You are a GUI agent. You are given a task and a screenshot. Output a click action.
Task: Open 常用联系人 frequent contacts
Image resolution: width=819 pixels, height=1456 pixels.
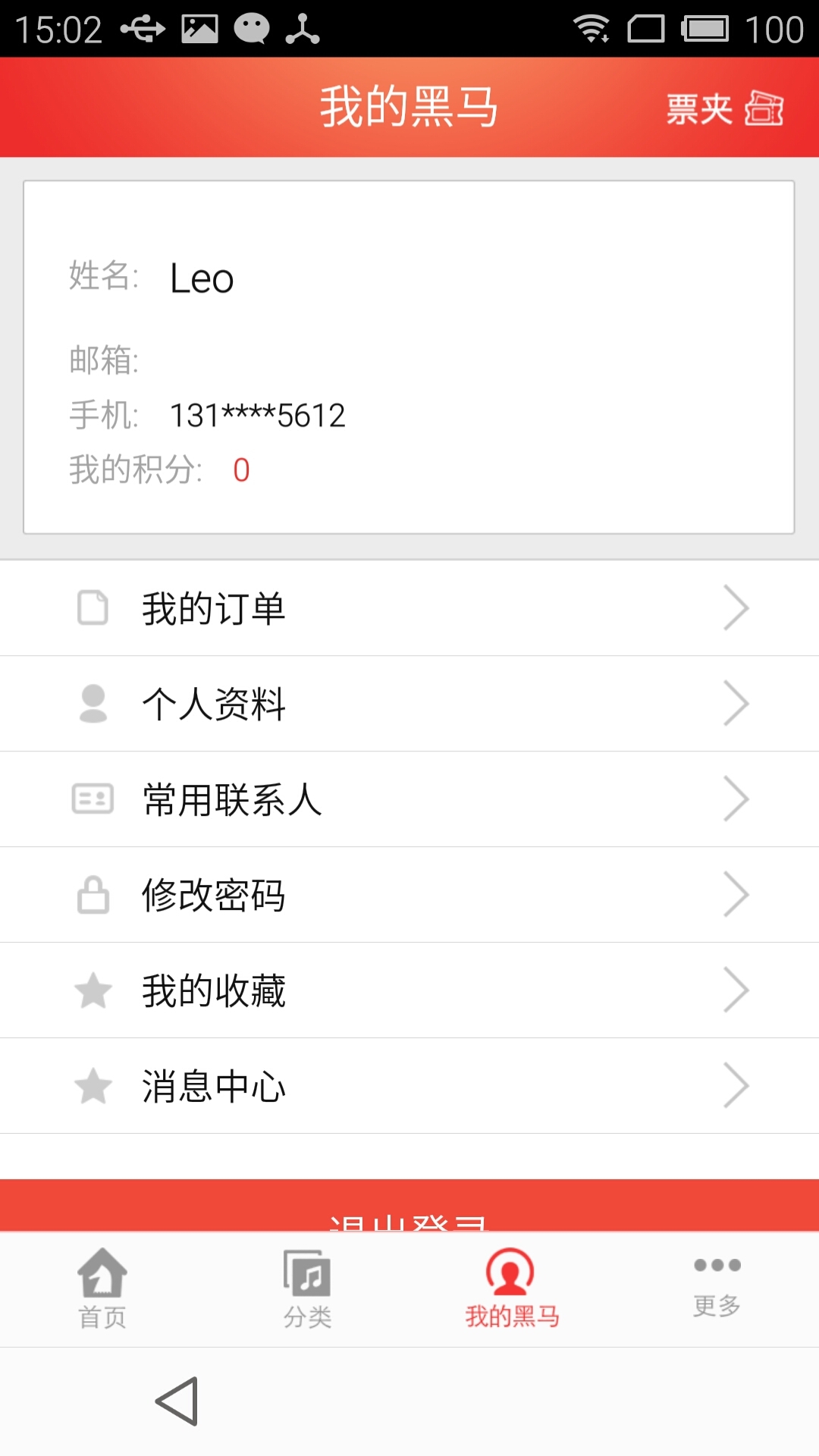409,799
